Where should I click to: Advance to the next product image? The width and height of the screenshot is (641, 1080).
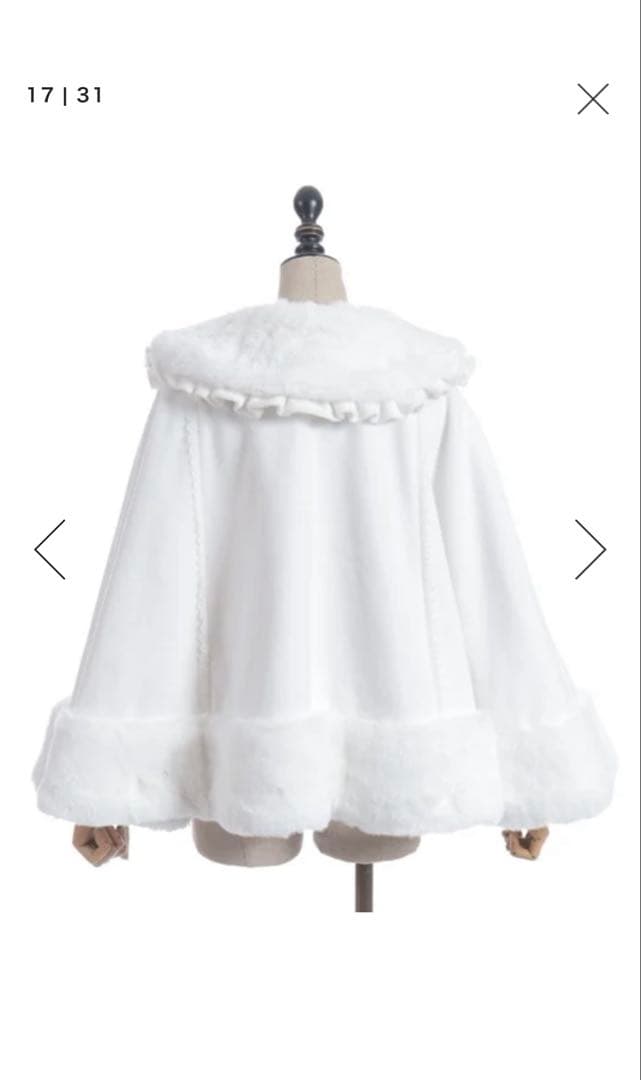click(590, 549)
